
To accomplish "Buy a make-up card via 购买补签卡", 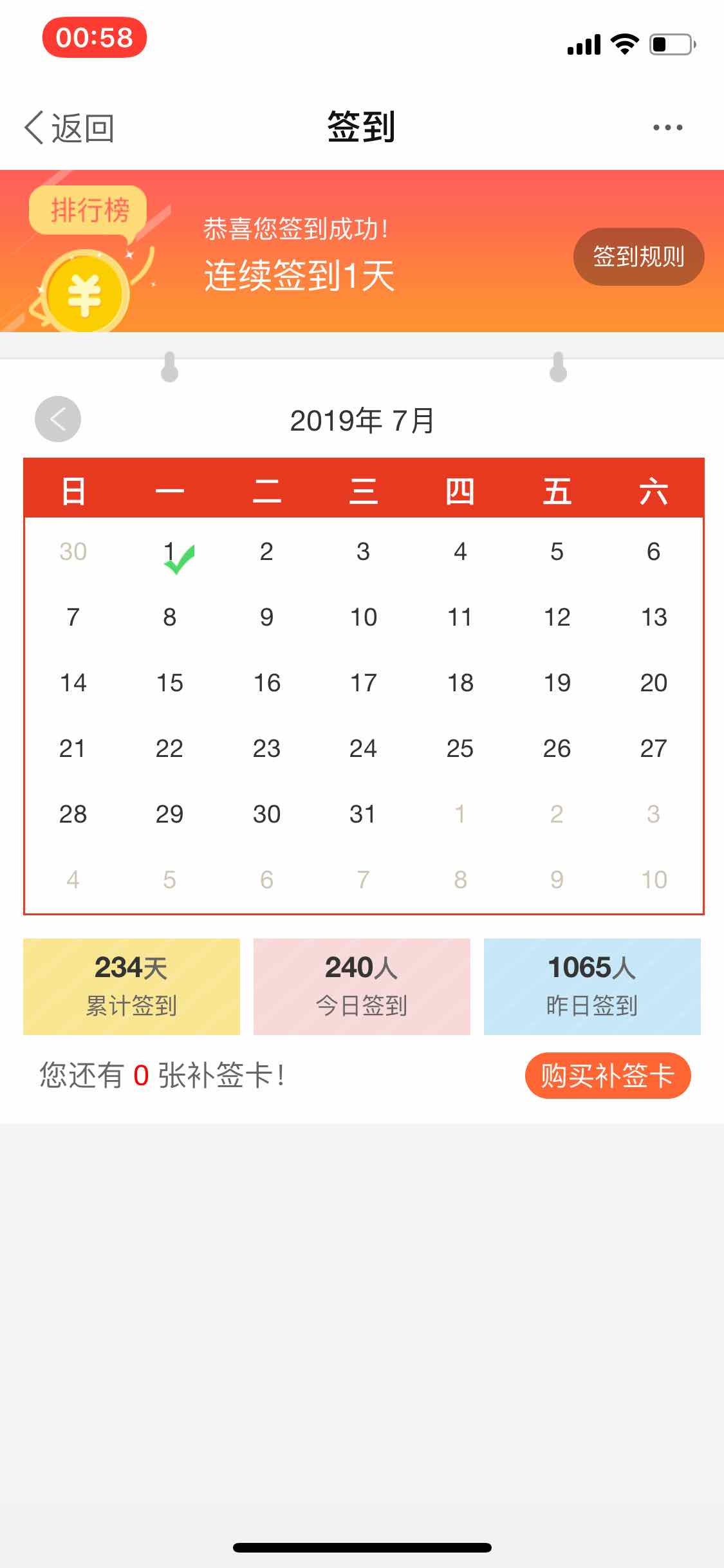I will pyautogui.click(x=608, y=1076).
